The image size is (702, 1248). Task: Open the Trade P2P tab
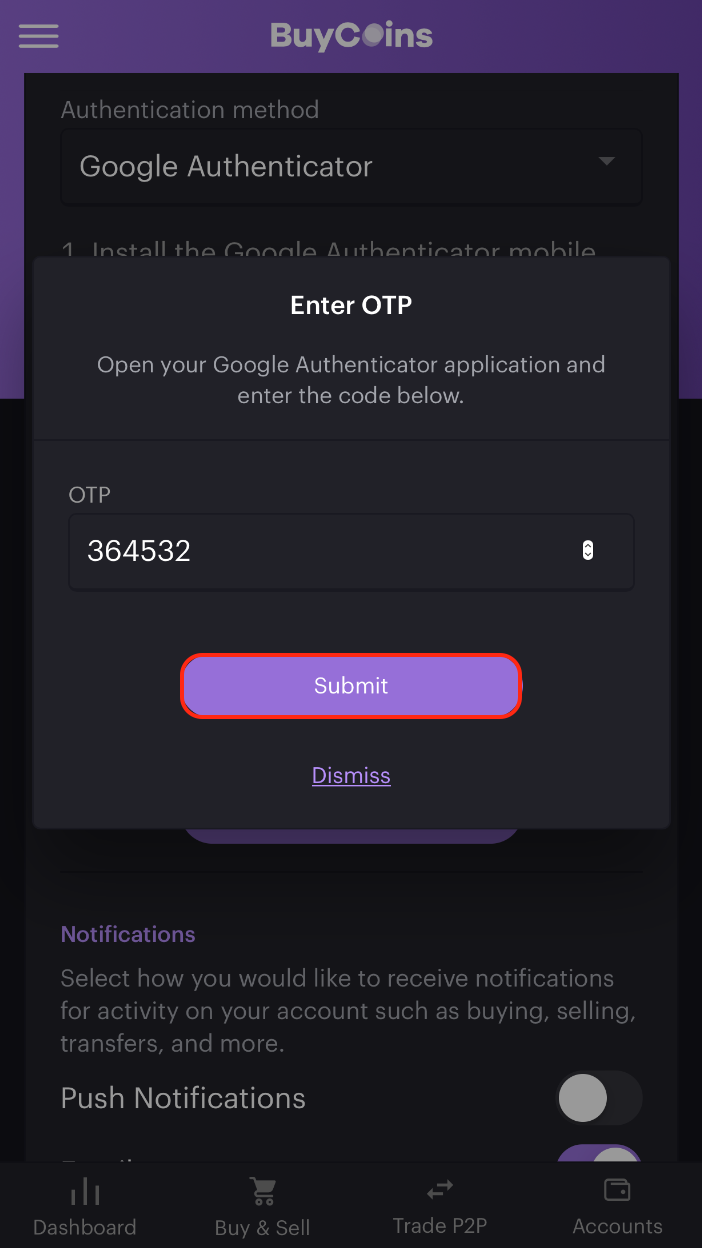pos(440,1208)
